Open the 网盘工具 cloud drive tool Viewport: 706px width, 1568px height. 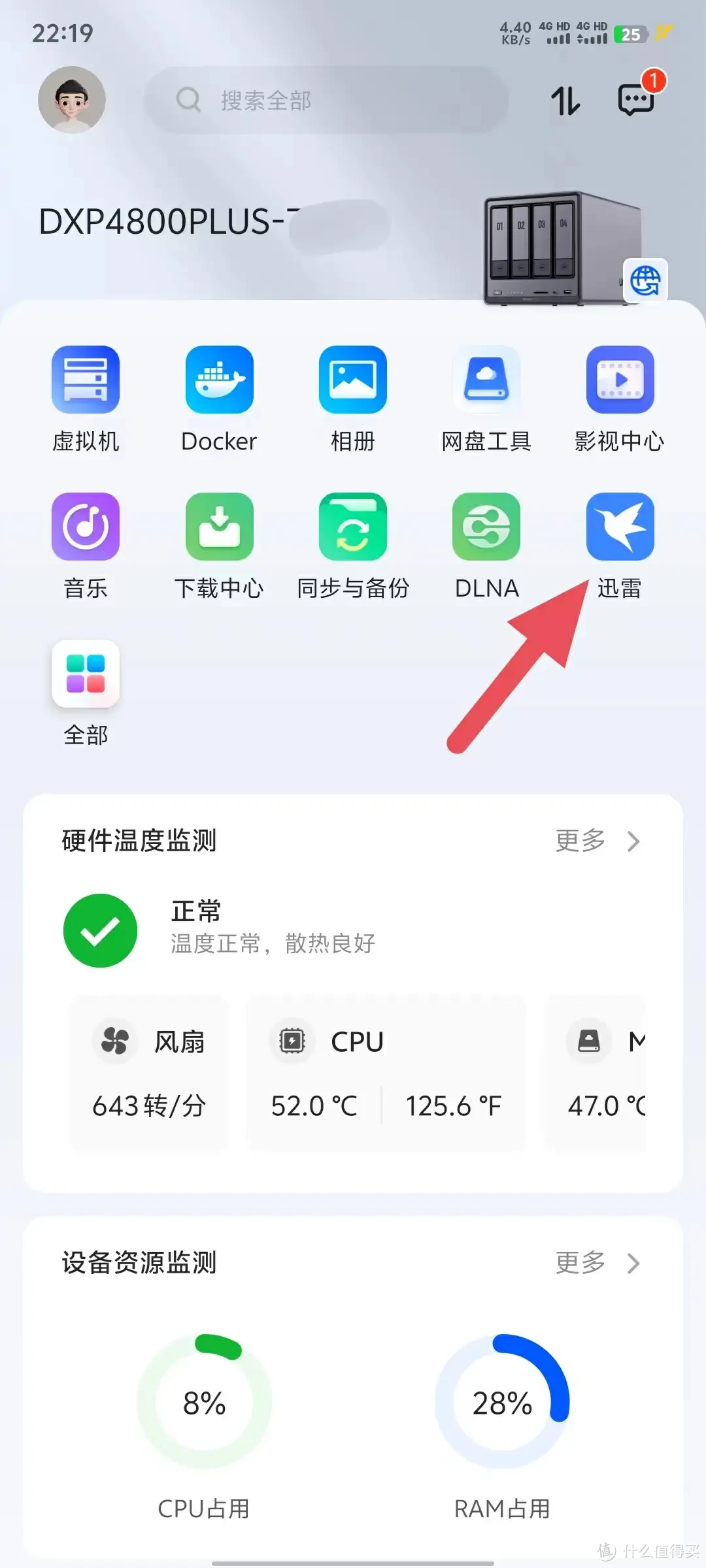(486, 379)
